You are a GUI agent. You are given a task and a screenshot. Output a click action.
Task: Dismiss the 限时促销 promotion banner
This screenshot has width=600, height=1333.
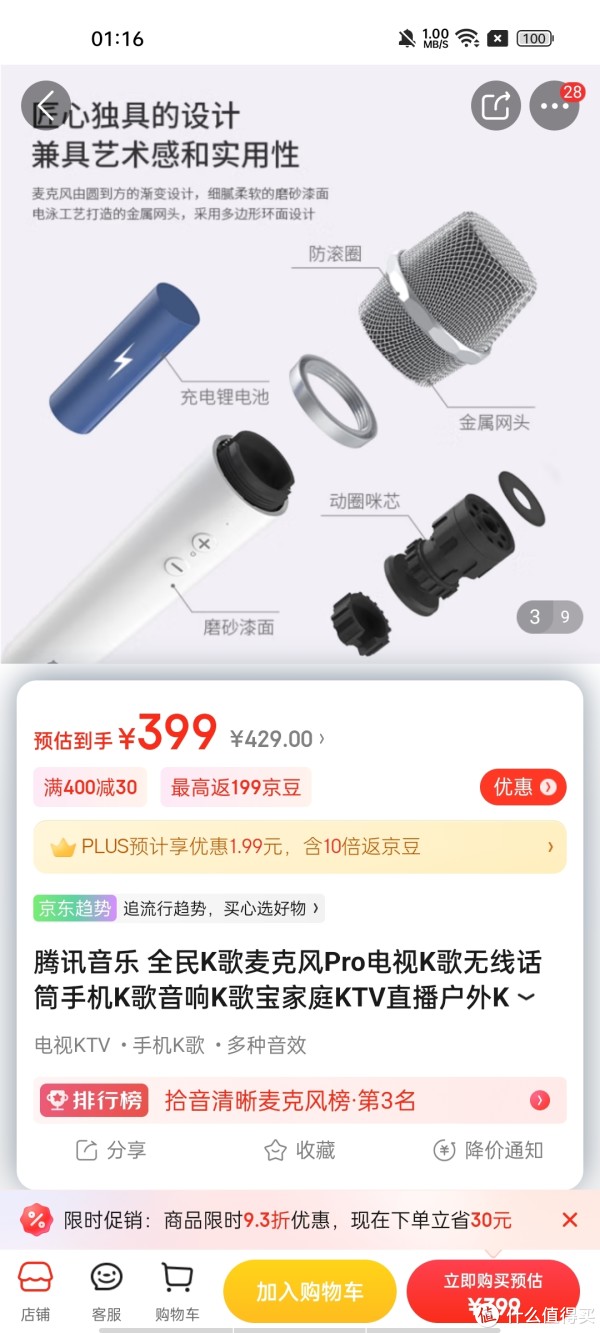point(570,1219)
